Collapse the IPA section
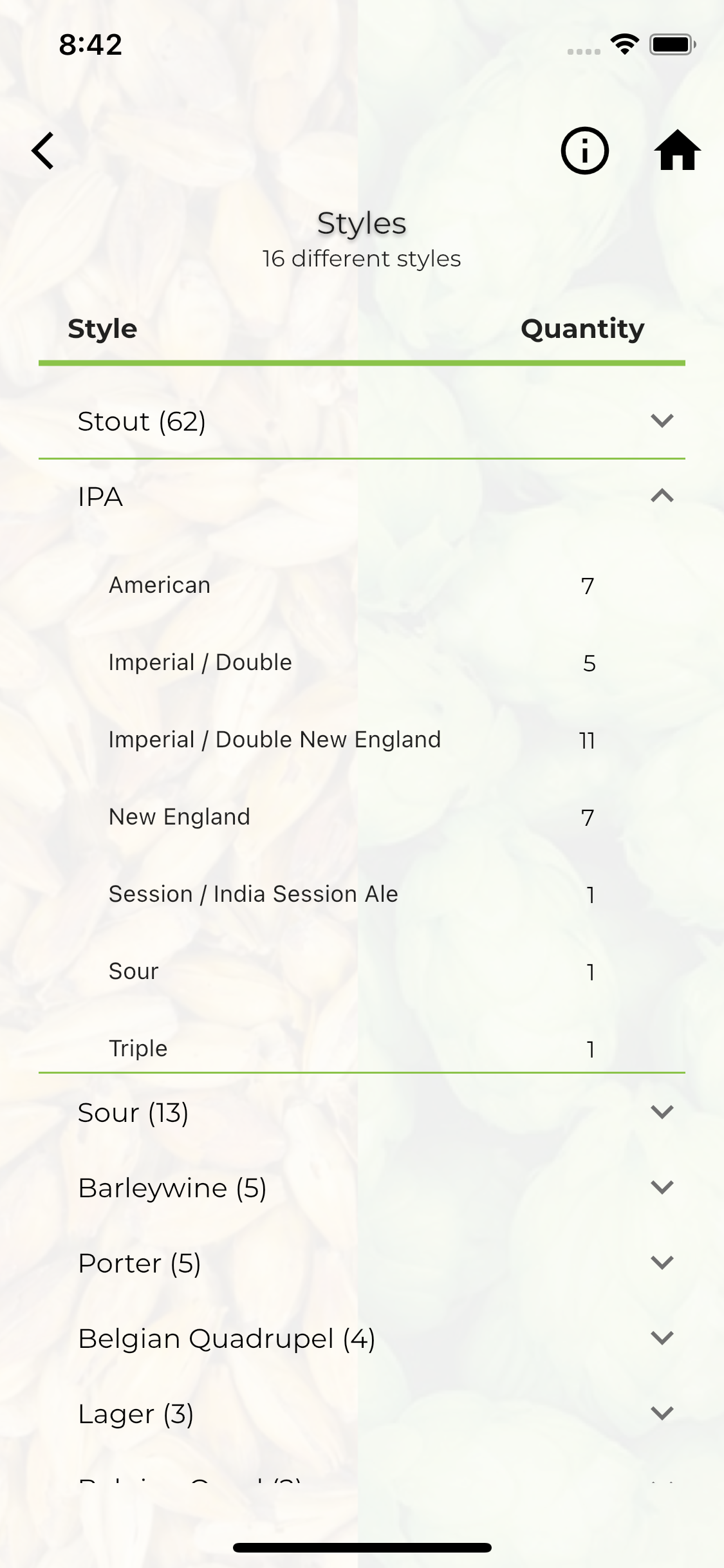This screenshot has width=724, height=1568. [362, 496]
